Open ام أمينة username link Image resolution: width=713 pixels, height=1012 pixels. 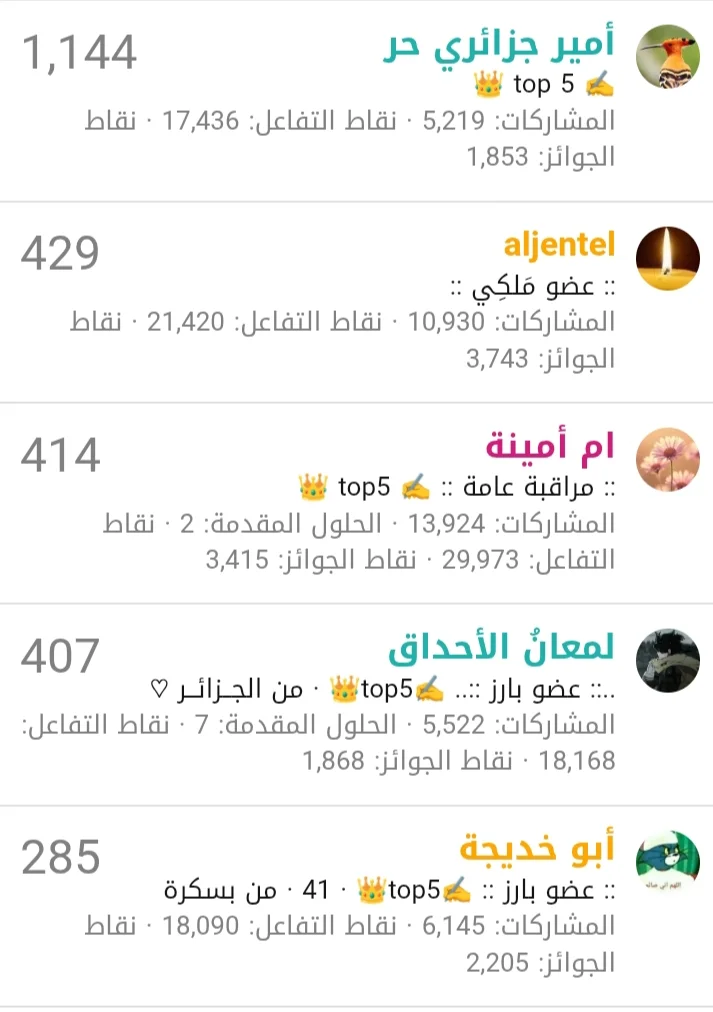pyautogui.click(x=550, y=446)
